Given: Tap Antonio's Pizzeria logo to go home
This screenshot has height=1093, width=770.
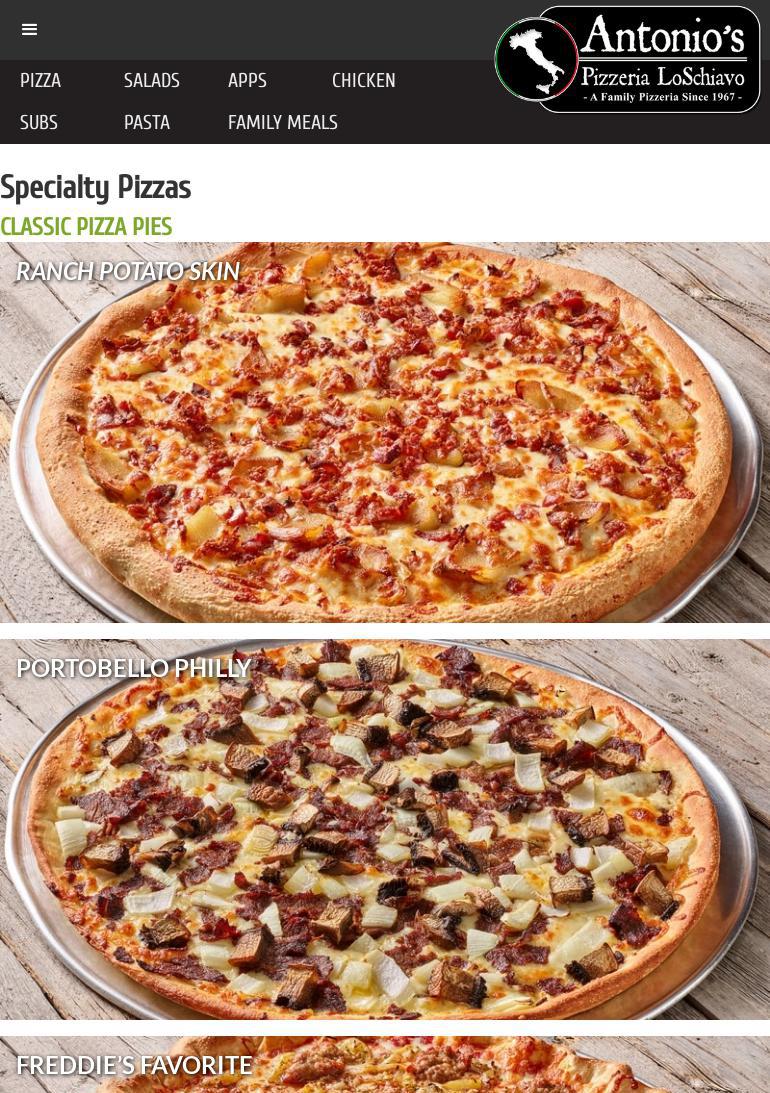Looking at the screenshot, I should pyautogui.click(x=627, y=60).
